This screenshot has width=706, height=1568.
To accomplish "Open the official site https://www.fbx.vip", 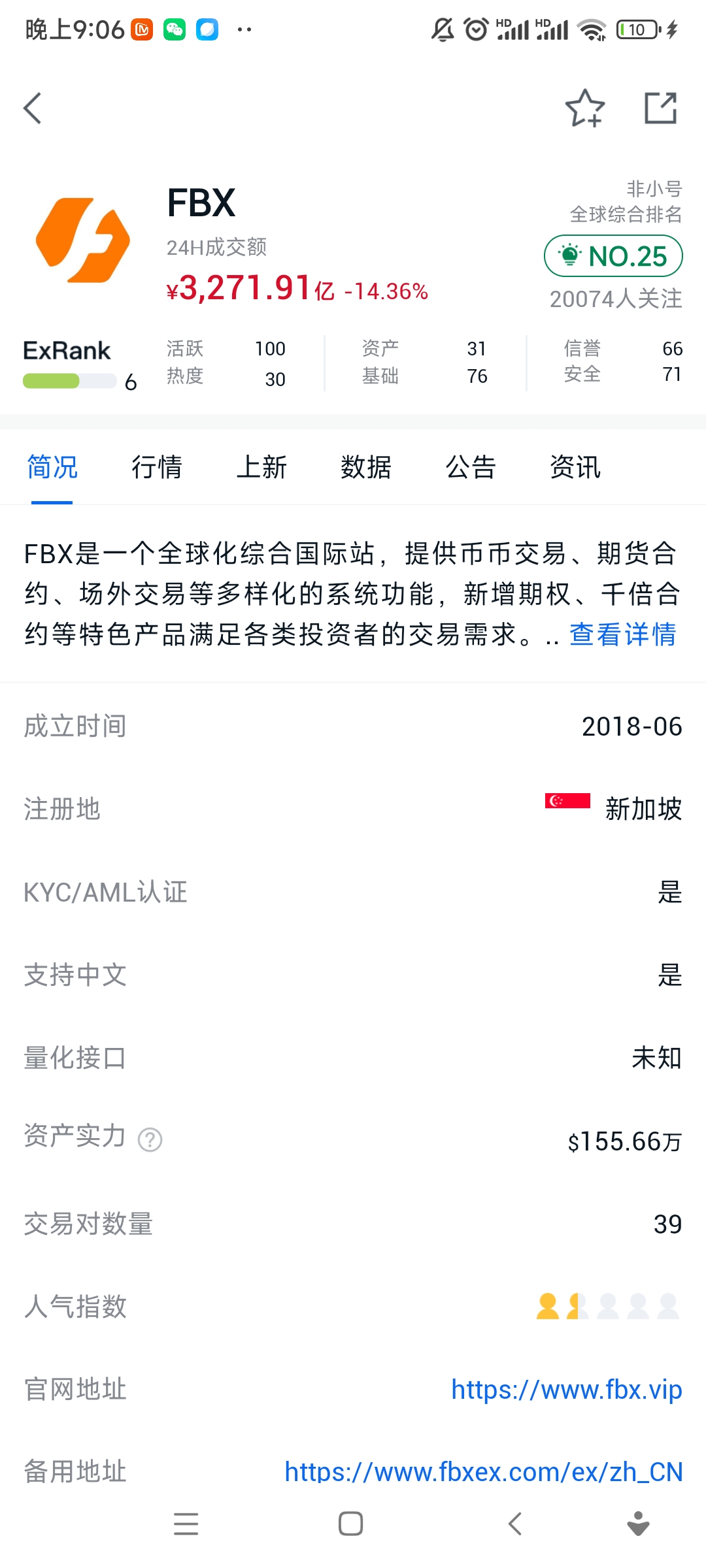I will tap(567, 1390).
